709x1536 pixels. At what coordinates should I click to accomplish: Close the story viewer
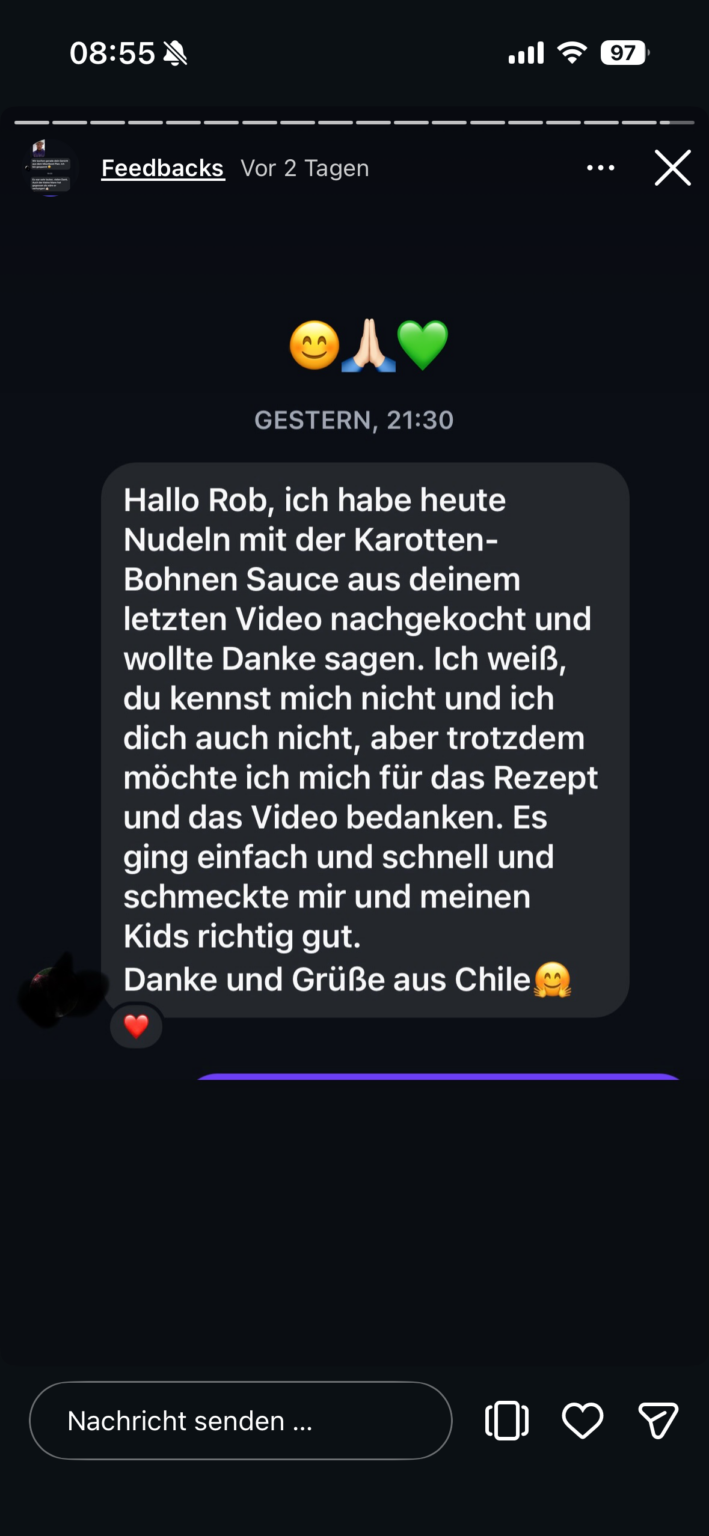click(672, 168)
